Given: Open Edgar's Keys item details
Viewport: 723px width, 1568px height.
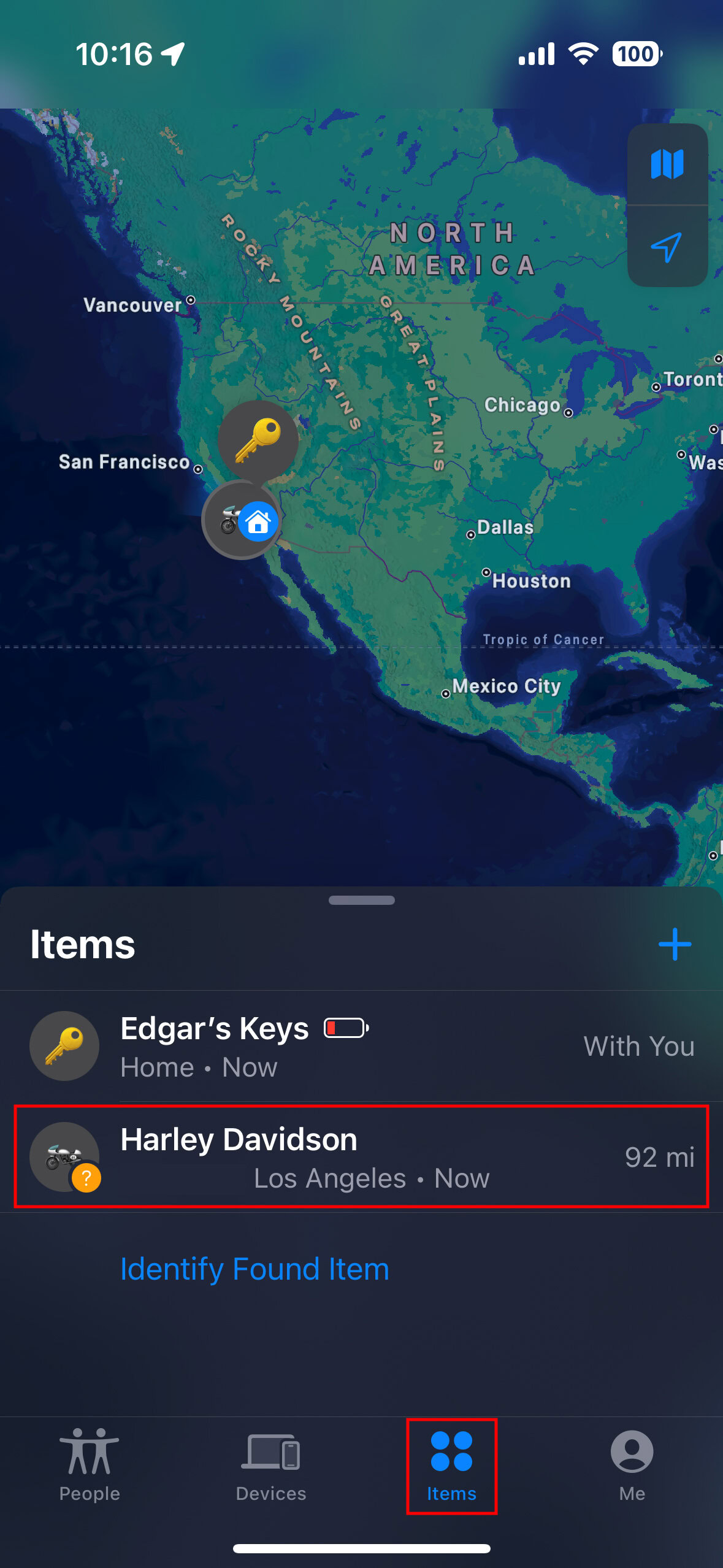Looking at the screenshot, I should pyautogui.click(x=361, y=1046).
